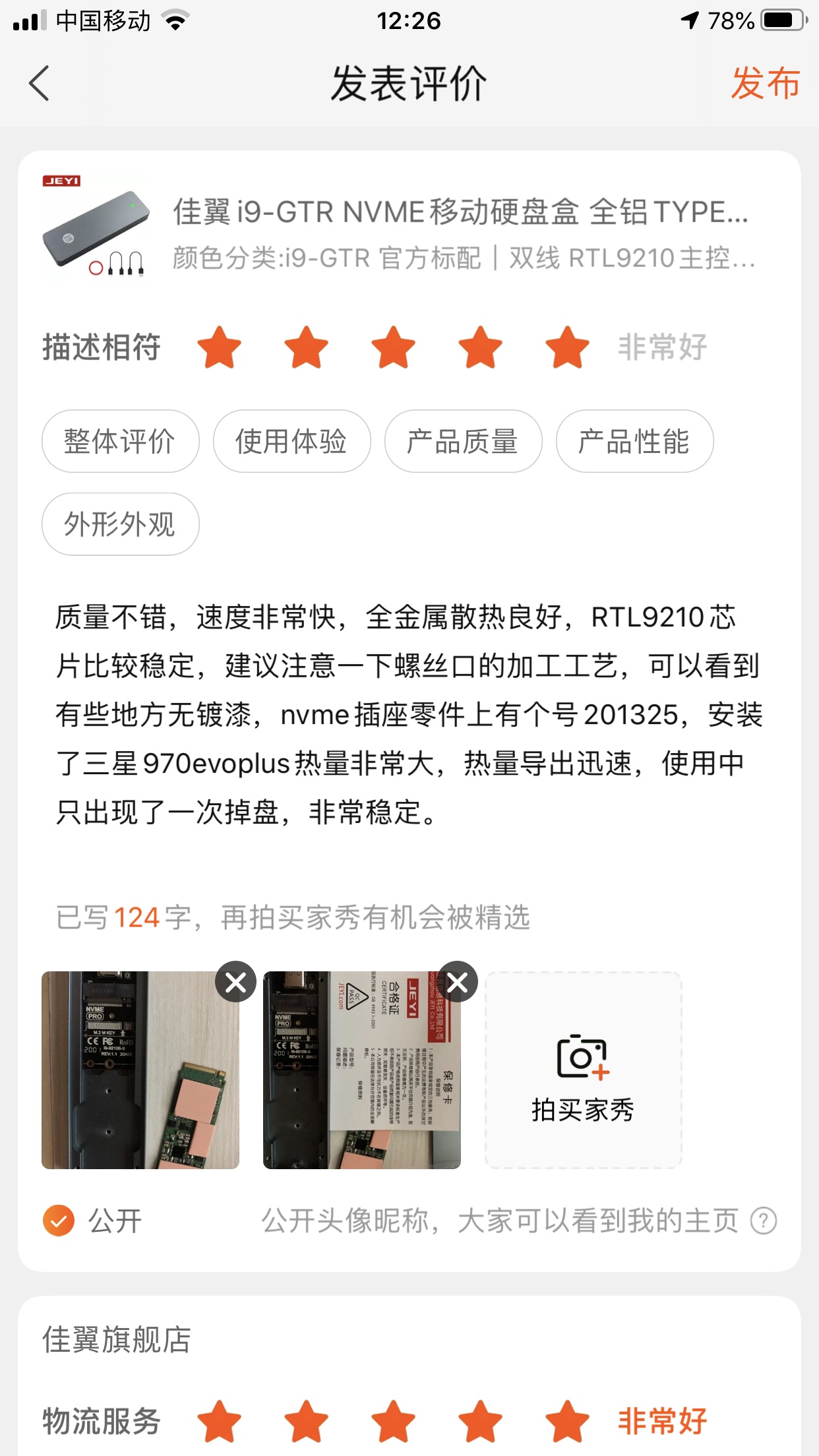
Task: Rate 物流服务 two stars
Action: click(x=306, y=1421)
